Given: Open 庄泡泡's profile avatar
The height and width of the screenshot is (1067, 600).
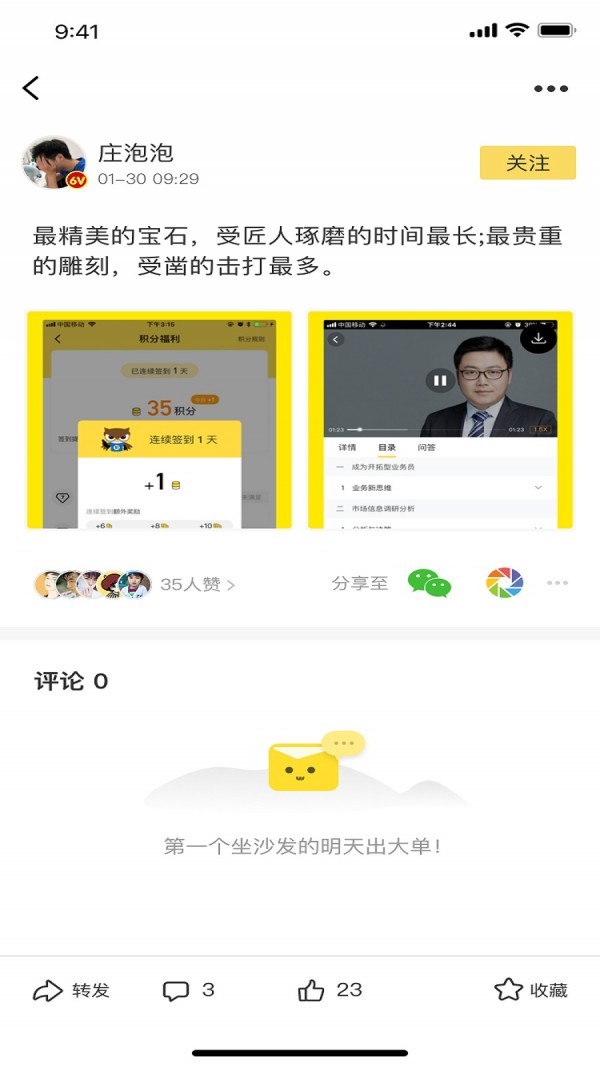Looking at the screenshot, I should (54, 162).
